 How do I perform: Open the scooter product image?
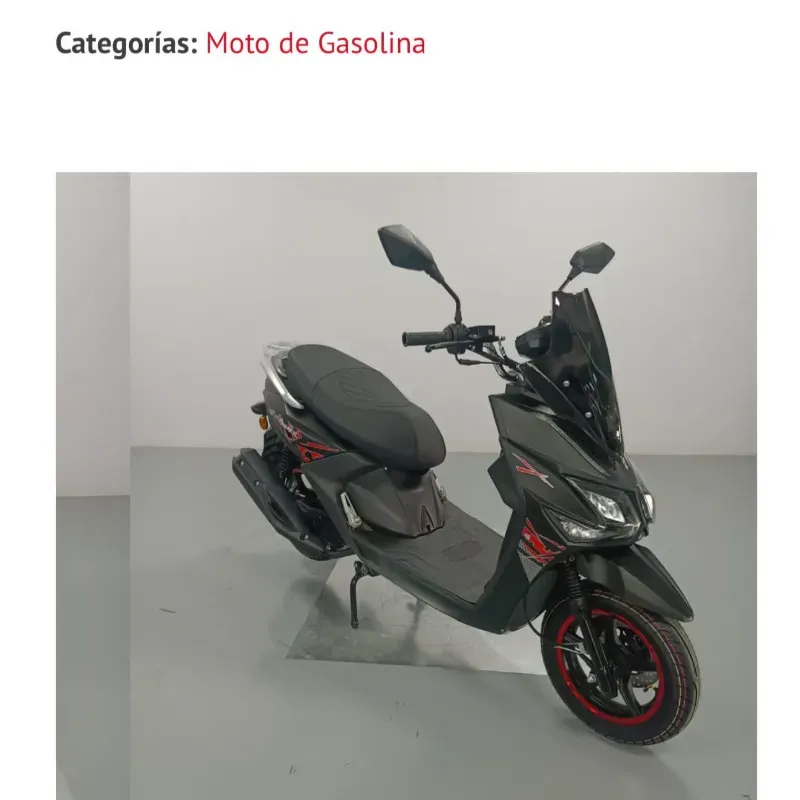tap(406, 485)
